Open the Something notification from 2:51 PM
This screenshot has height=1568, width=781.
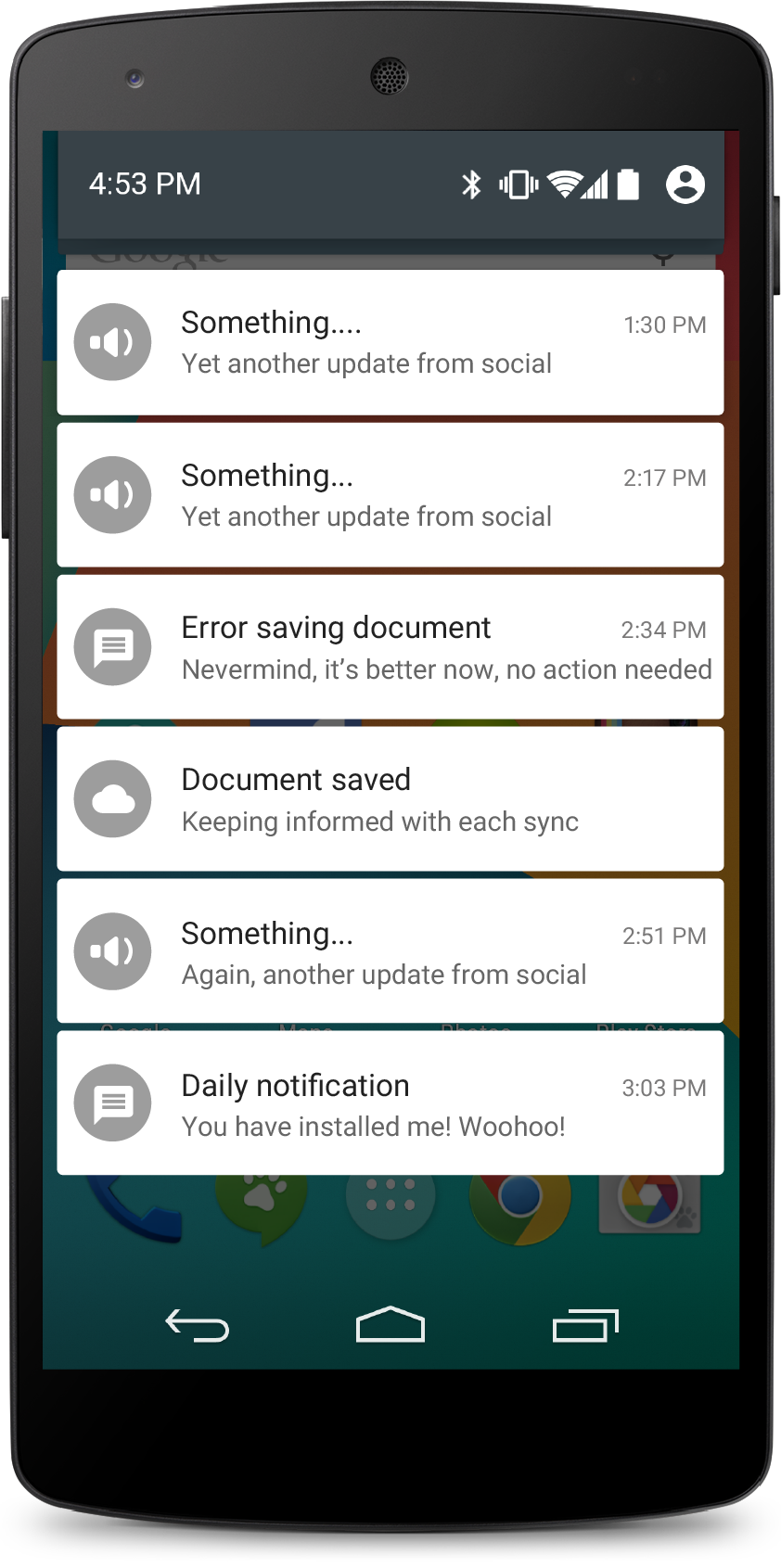[x=390, y=951]
